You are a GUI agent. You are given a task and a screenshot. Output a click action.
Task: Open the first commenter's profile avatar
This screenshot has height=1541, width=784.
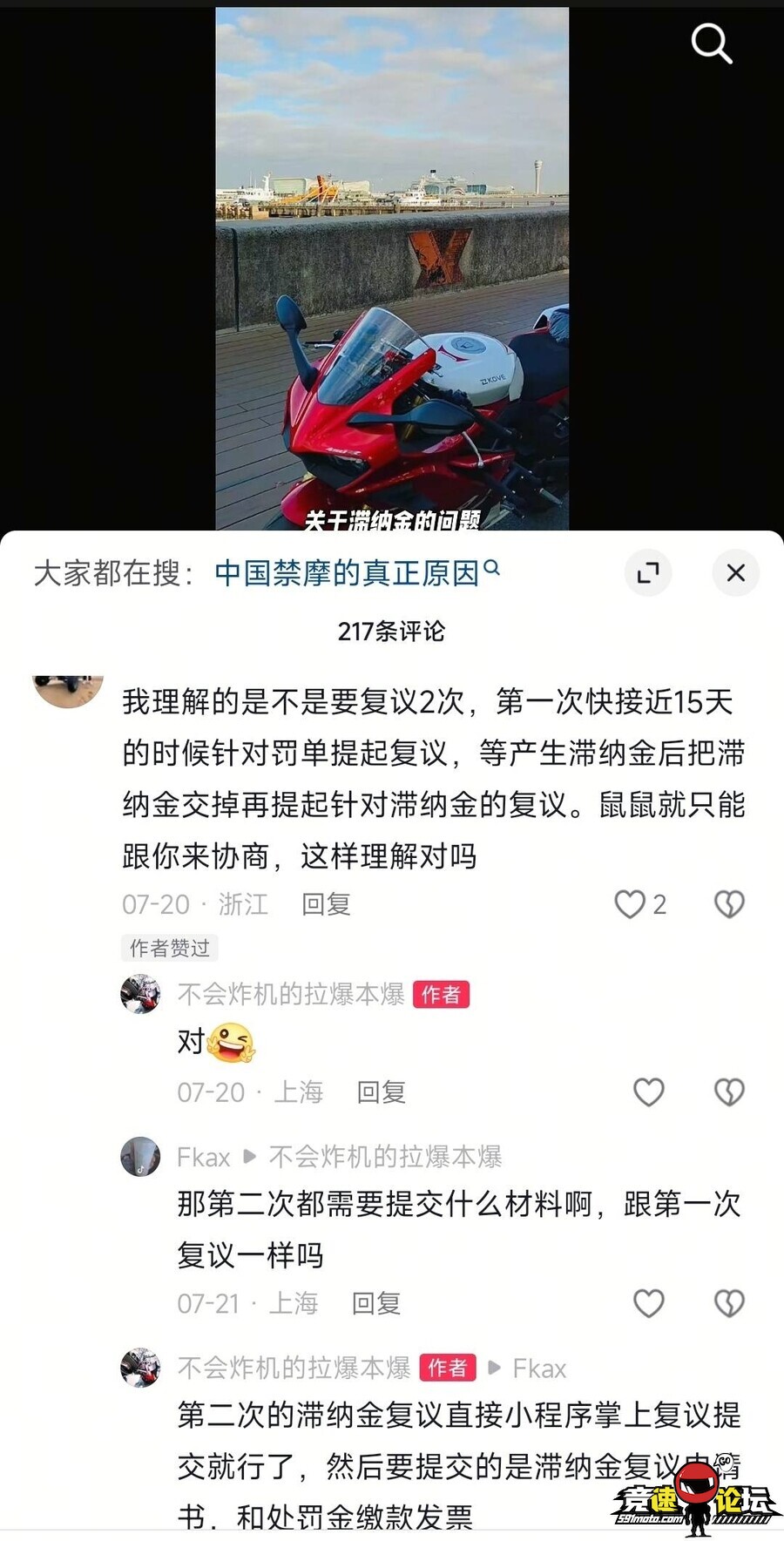pos(66,688)
